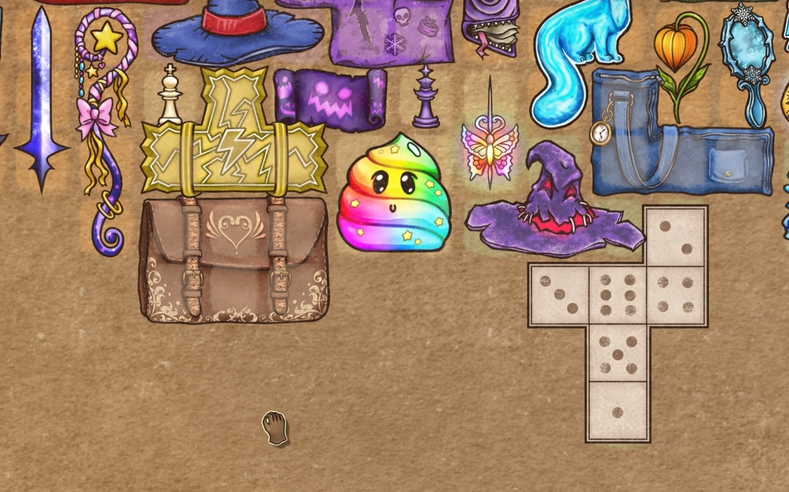Tap the white chess king piece
789x492 pixels.
[x=170, y=95]
